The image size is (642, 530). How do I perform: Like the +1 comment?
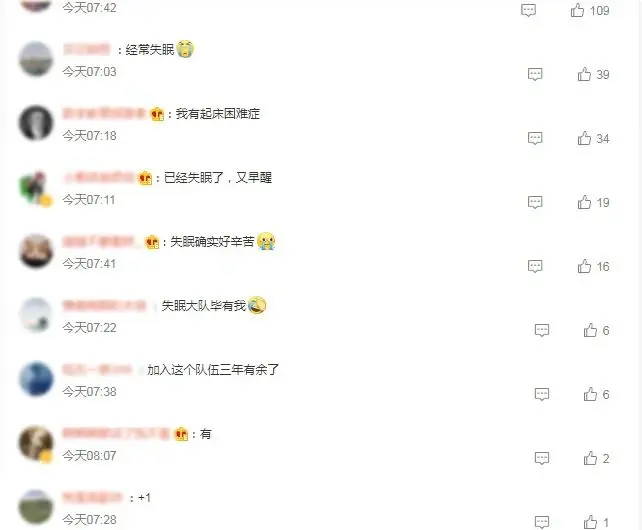[590, 521]
